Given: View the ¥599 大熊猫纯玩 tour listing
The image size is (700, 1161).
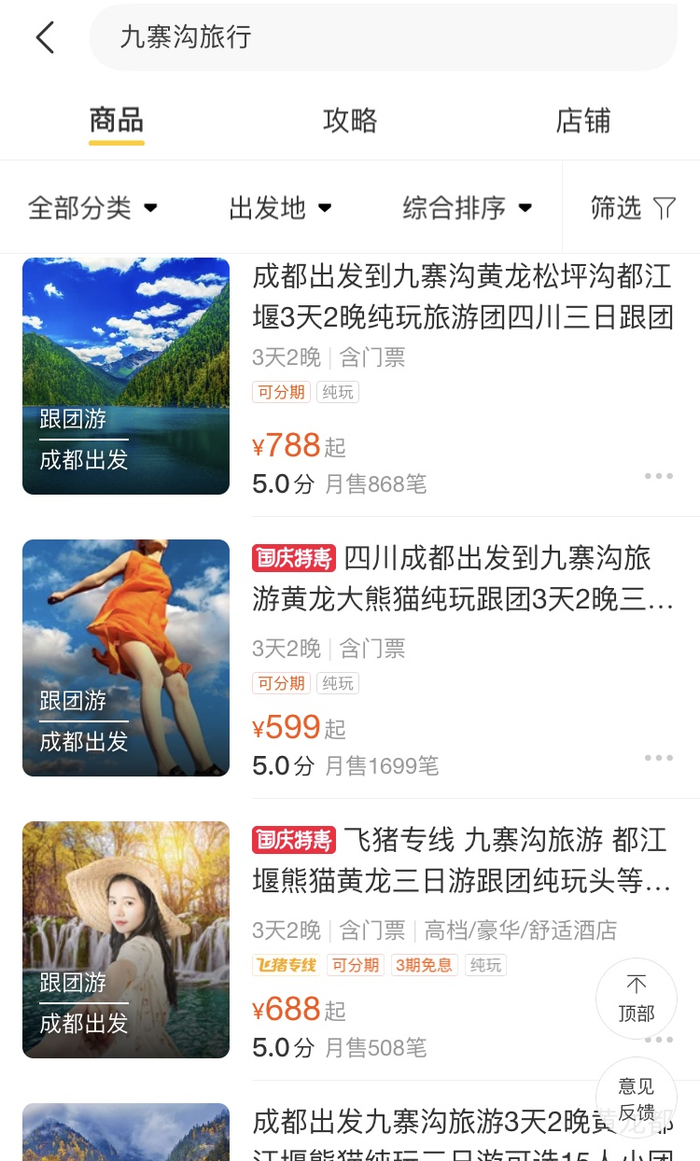Looking at the screenshot, I should [462, 578].
